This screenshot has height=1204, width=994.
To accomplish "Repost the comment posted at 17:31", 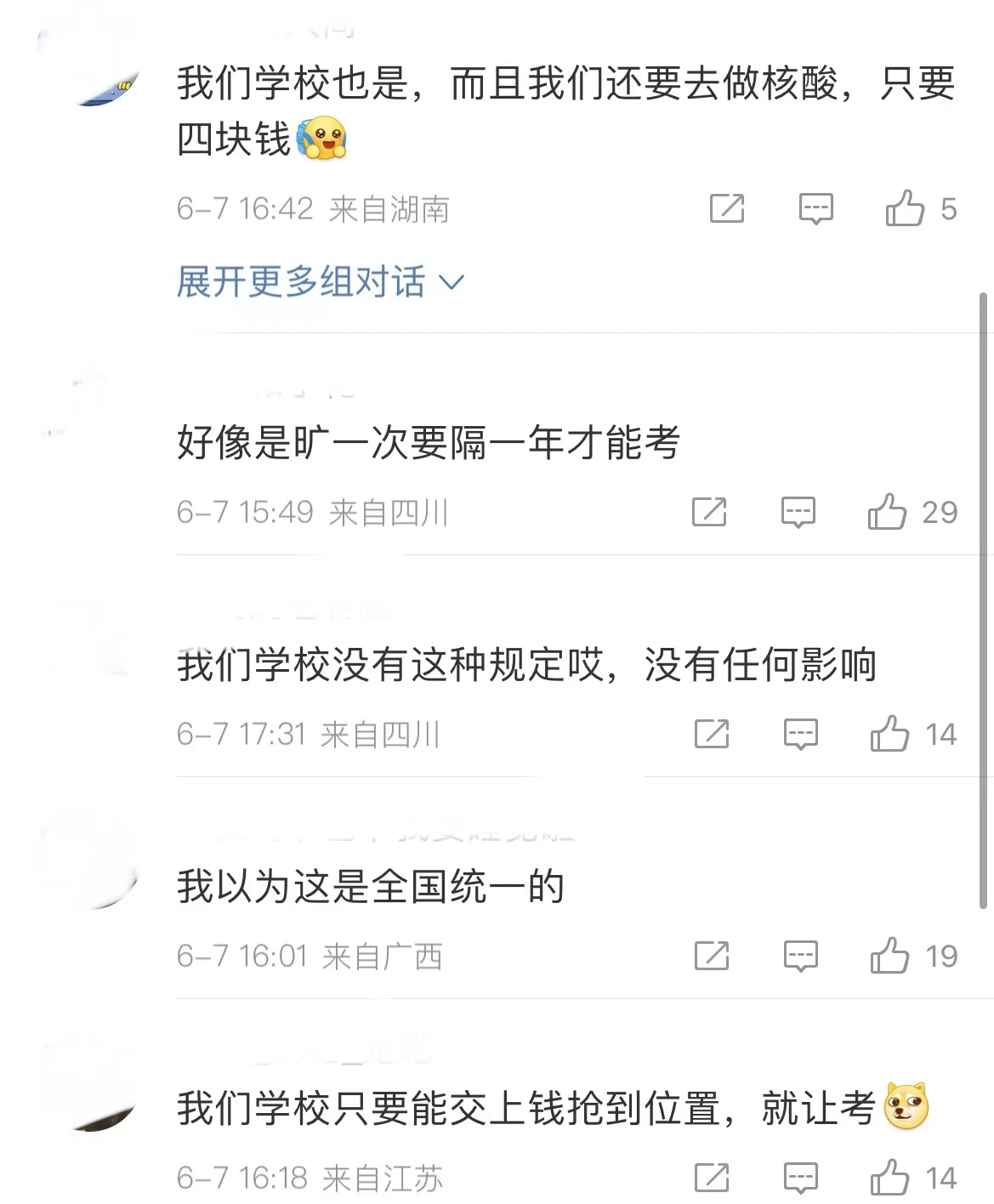I will (712, 734).
